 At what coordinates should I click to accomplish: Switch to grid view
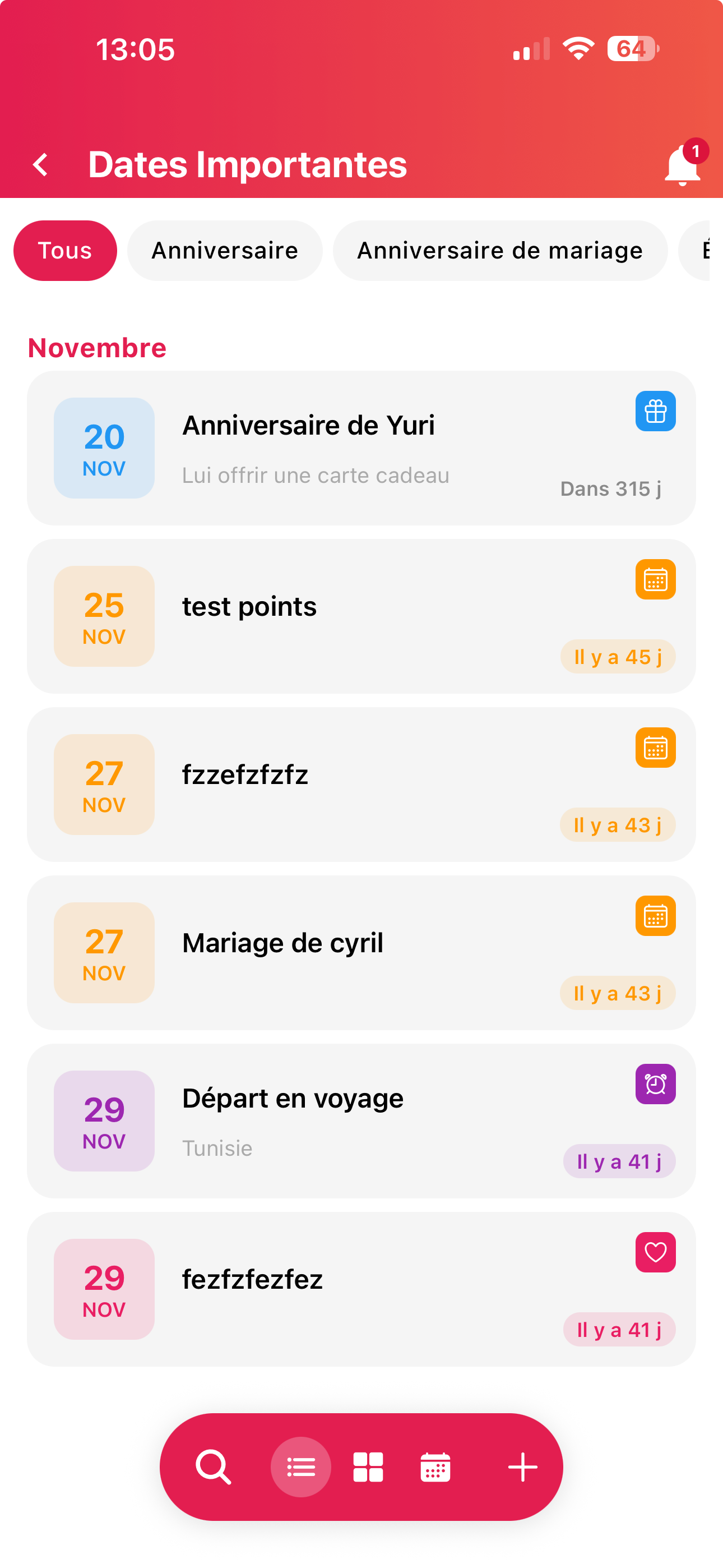coord(368,1467)
